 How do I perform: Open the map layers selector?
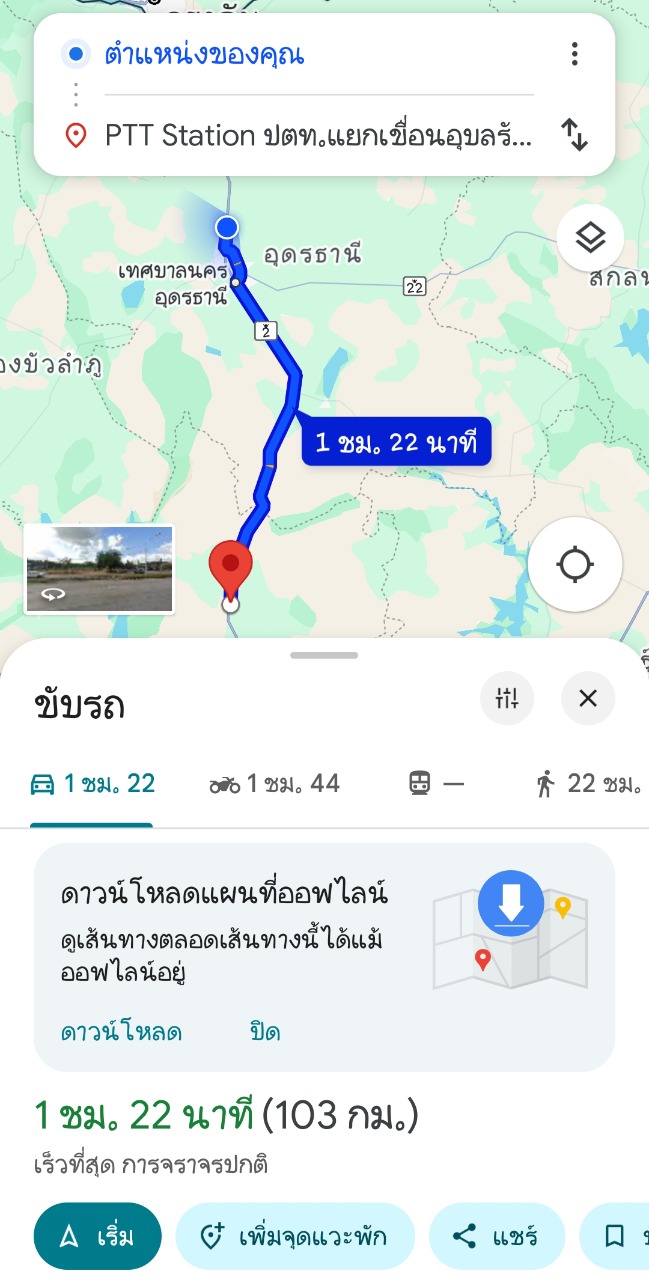click(590, 239)
